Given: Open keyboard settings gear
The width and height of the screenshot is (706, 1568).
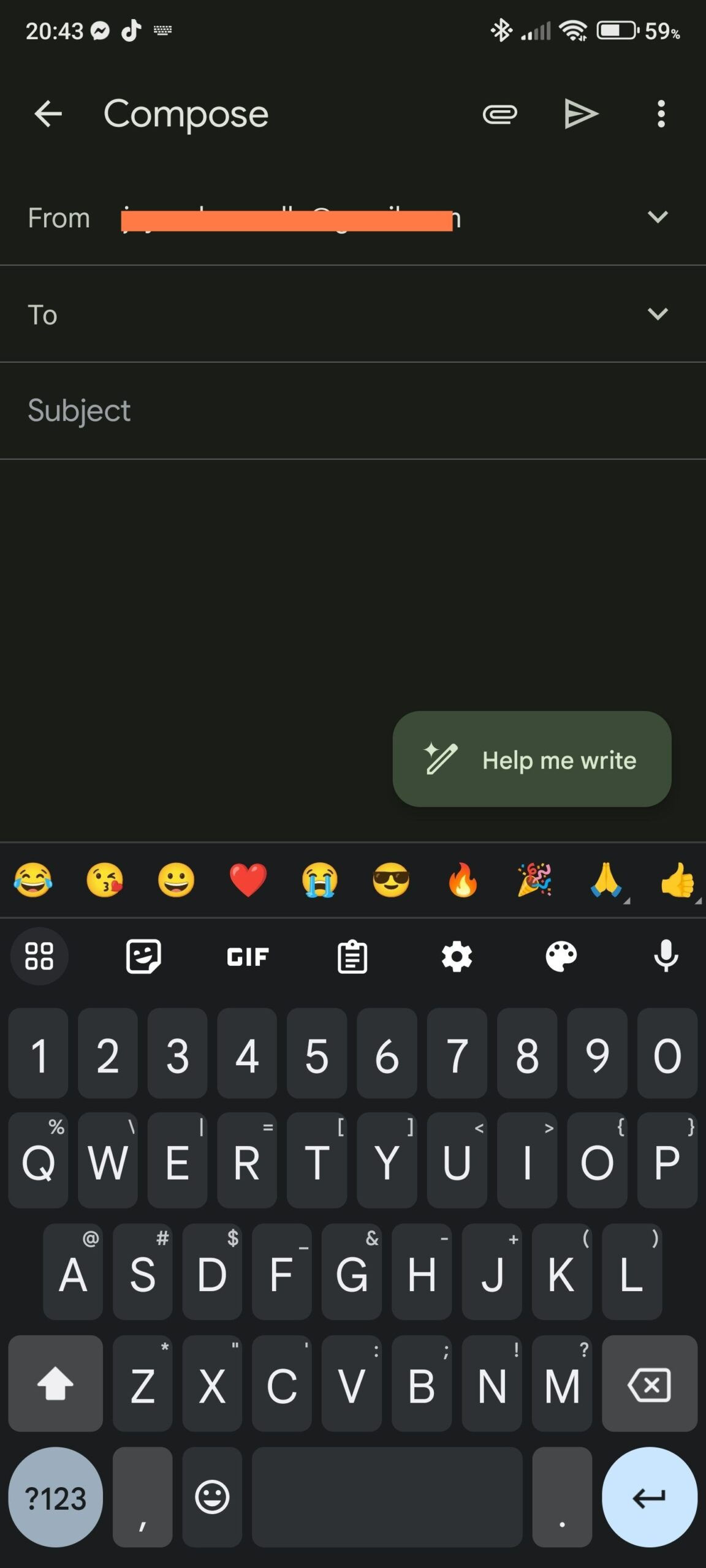Looking at the screenshot, I should 457,957.
